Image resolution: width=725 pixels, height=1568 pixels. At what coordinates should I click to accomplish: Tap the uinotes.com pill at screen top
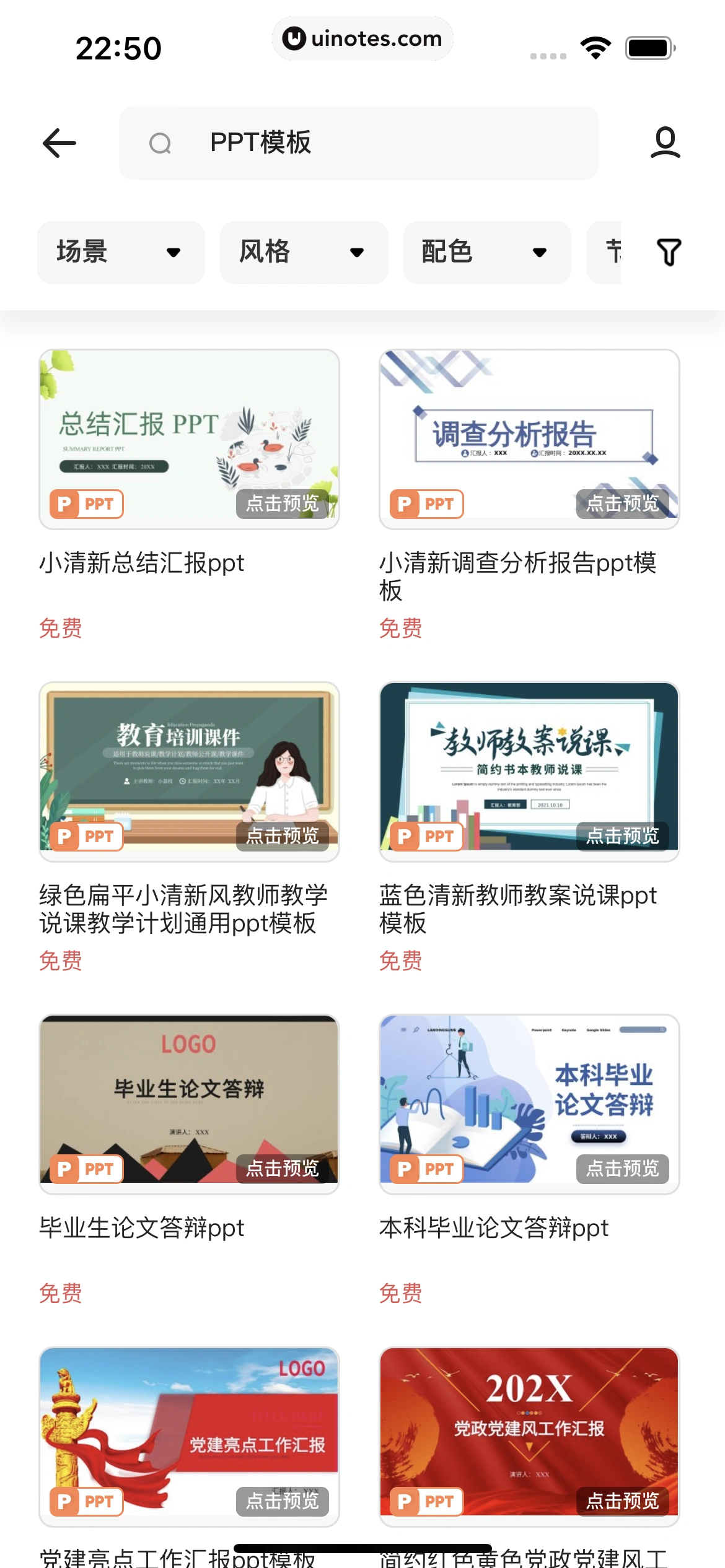click(x=362, y=38)
